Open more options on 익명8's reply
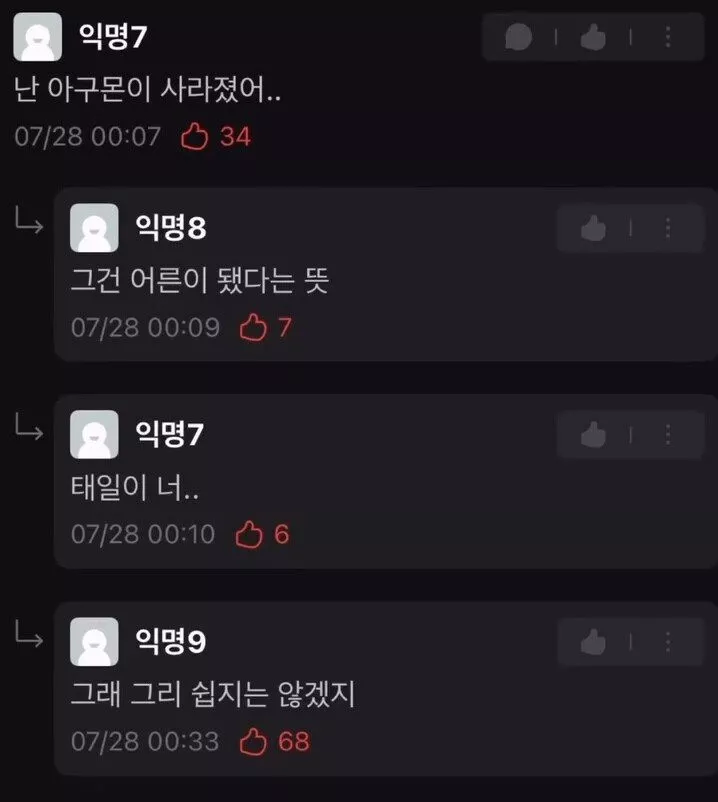 click(668, 229)
